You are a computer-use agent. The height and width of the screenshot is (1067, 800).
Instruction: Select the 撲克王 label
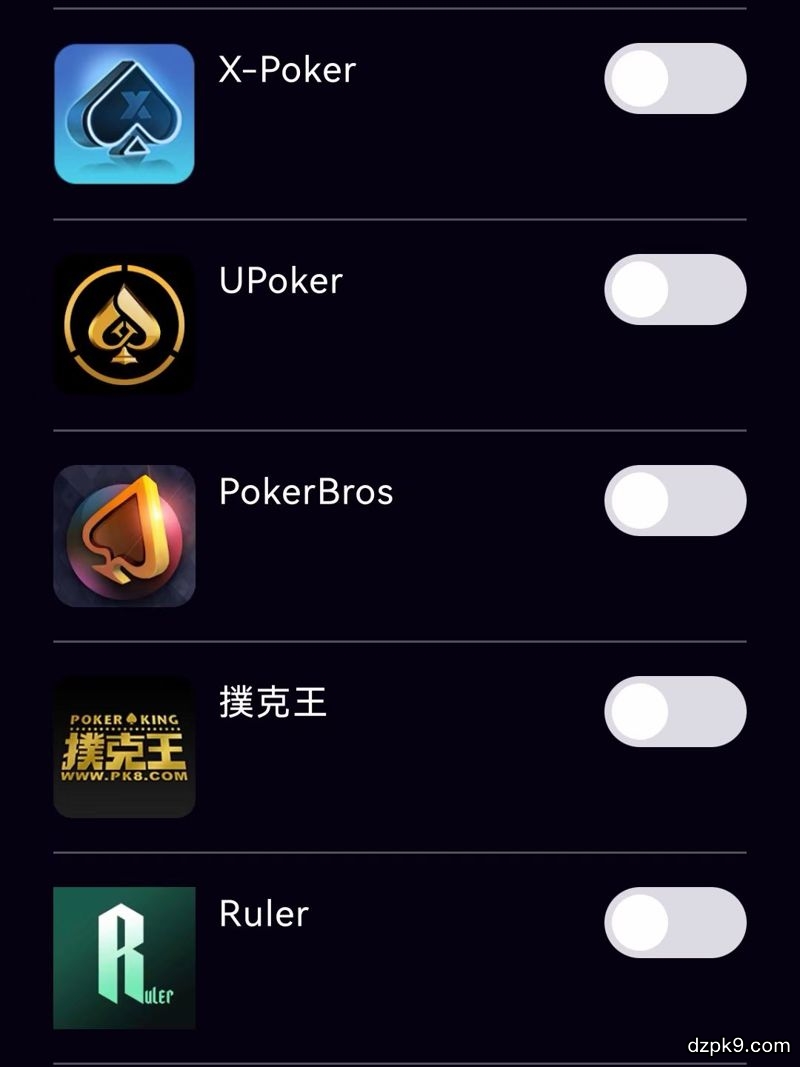[272, 703]
